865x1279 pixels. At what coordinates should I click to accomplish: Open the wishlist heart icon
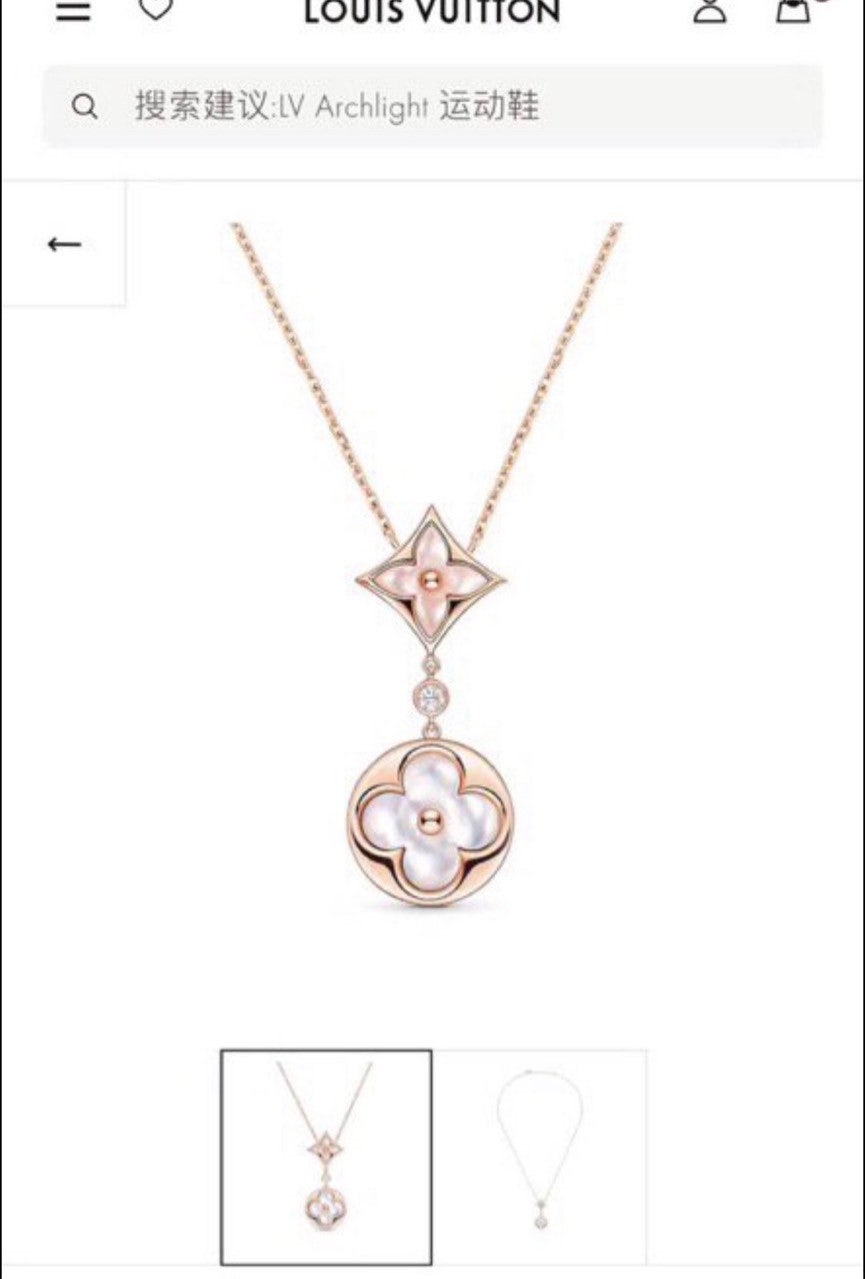click(x=155, y=9)
